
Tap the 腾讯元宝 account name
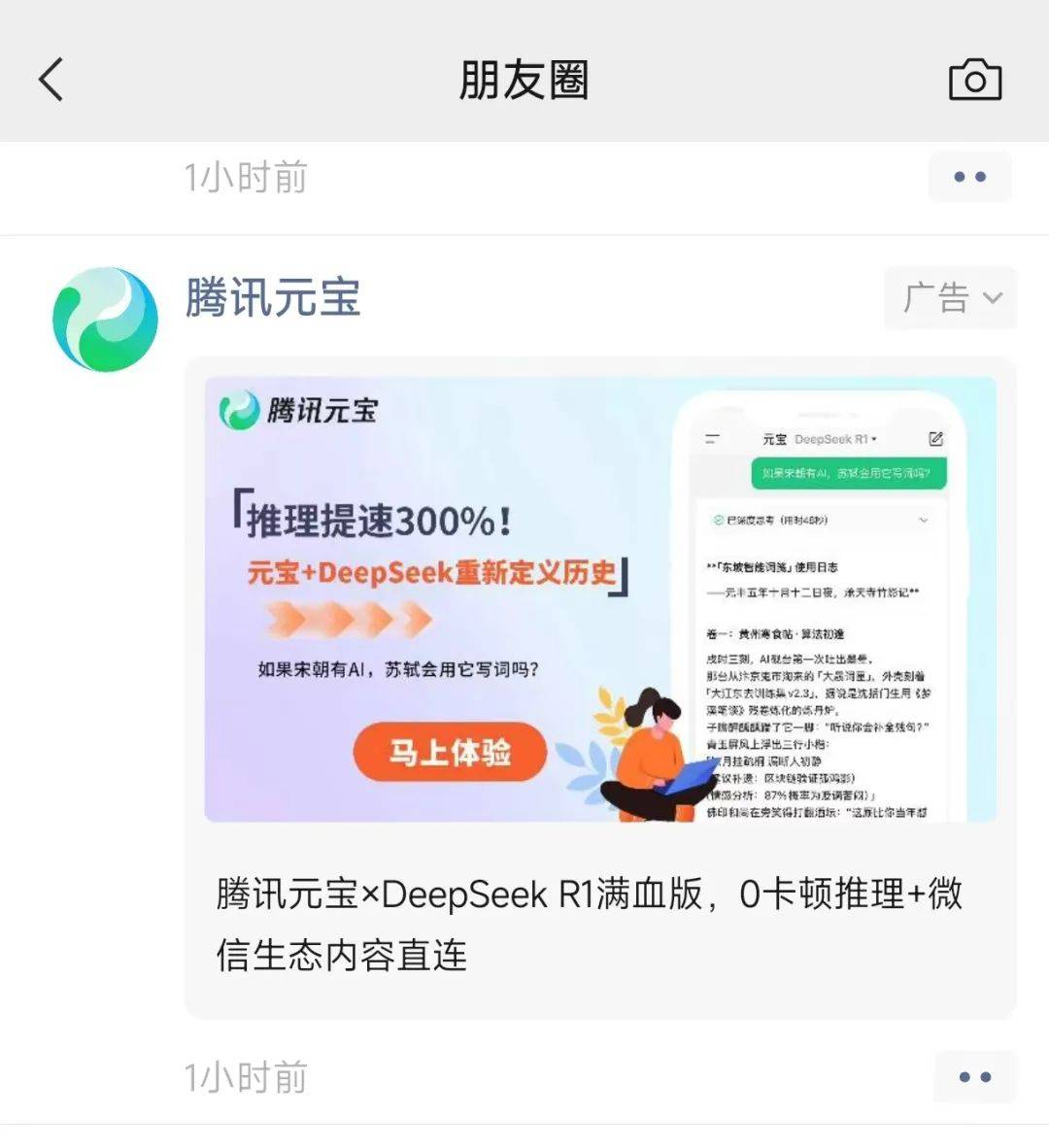273,297
